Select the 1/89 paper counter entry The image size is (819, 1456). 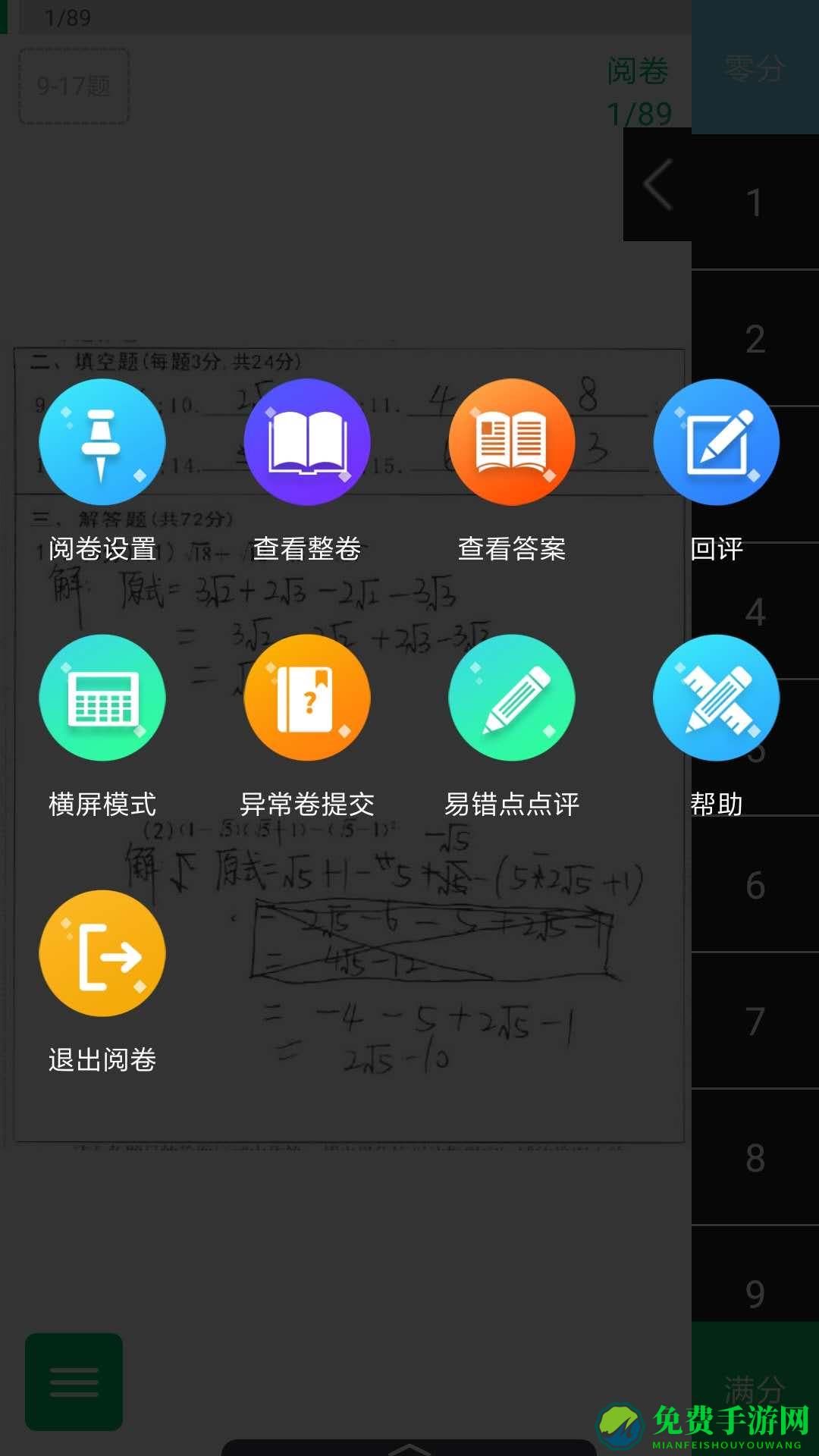(641, 115)
